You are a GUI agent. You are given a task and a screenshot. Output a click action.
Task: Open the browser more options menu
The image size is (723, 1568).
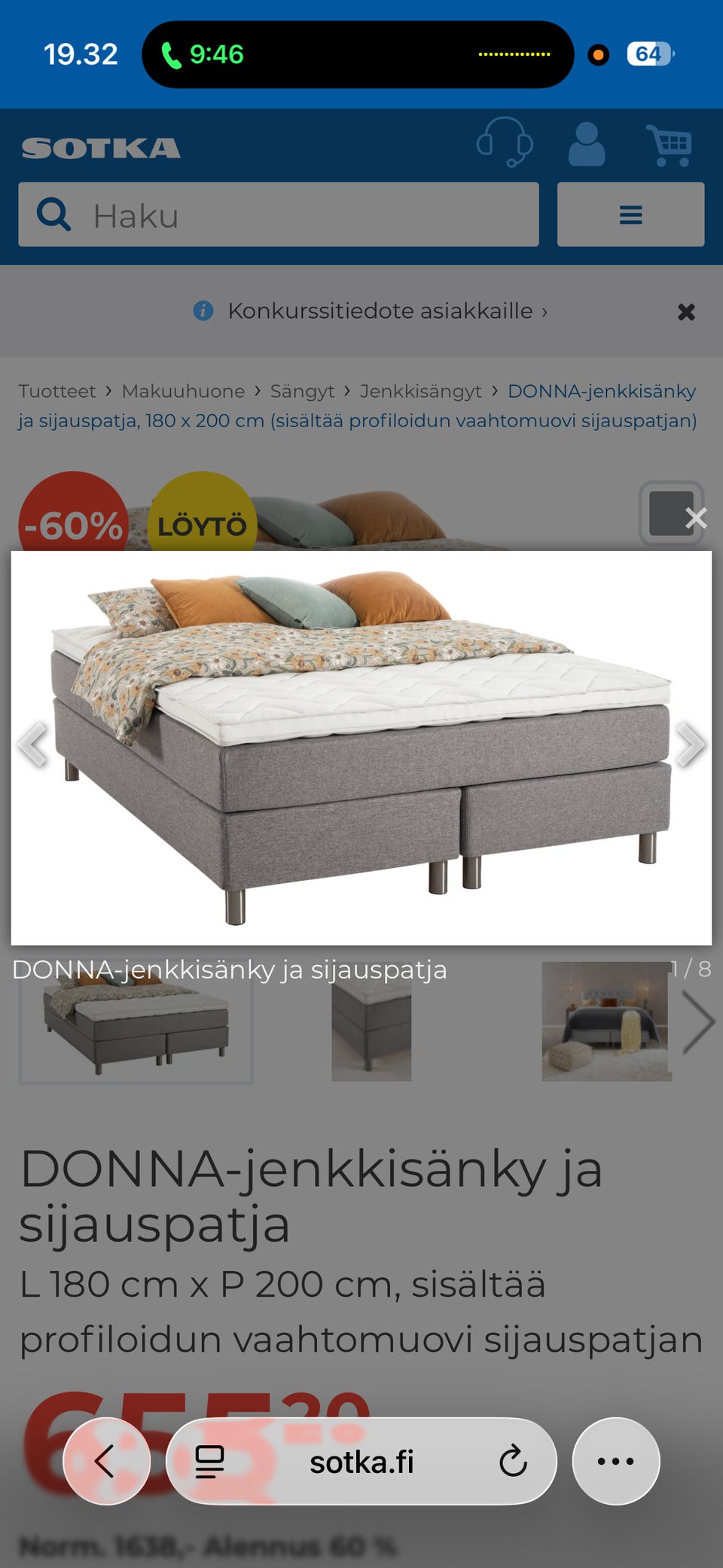coord(615,1461)
